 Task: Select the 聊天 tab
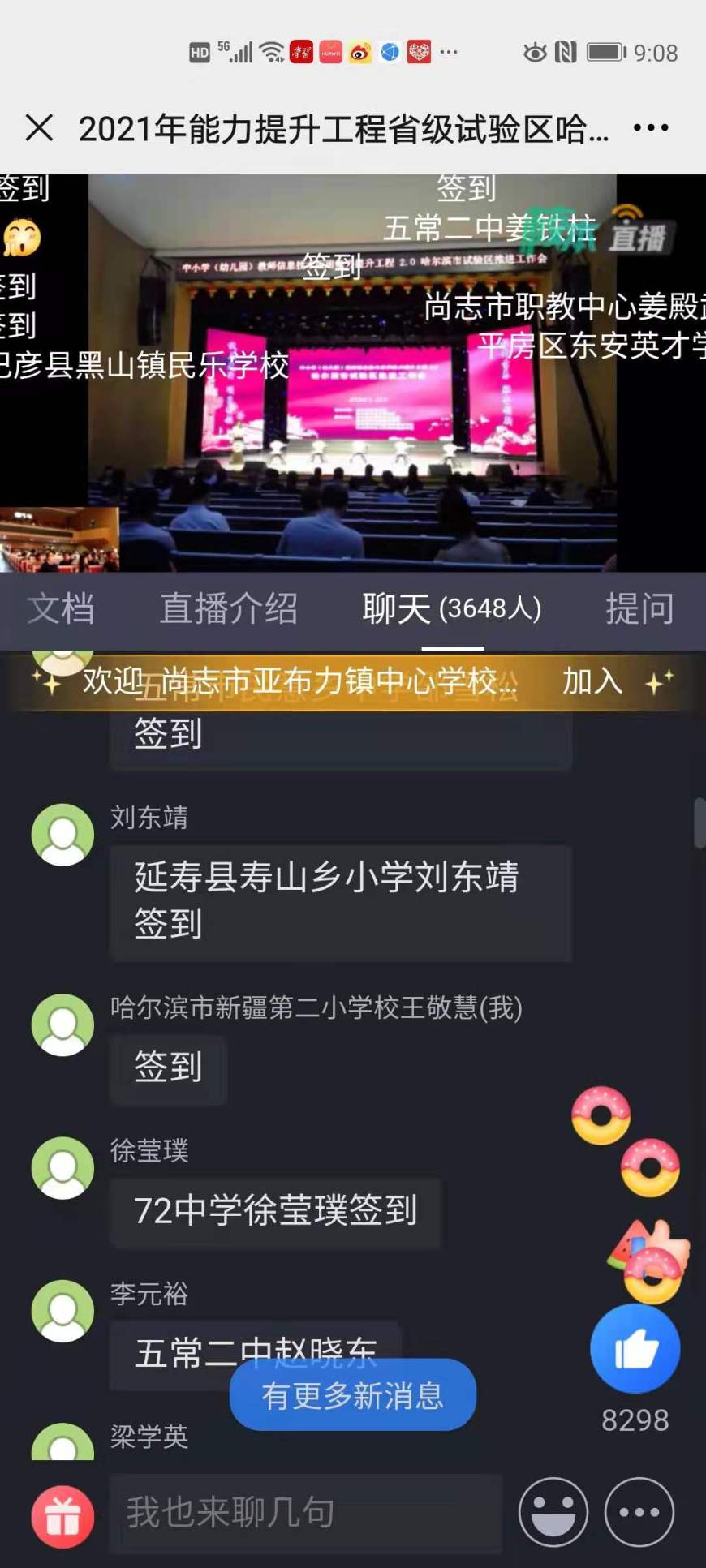click(x=451, y=608)
